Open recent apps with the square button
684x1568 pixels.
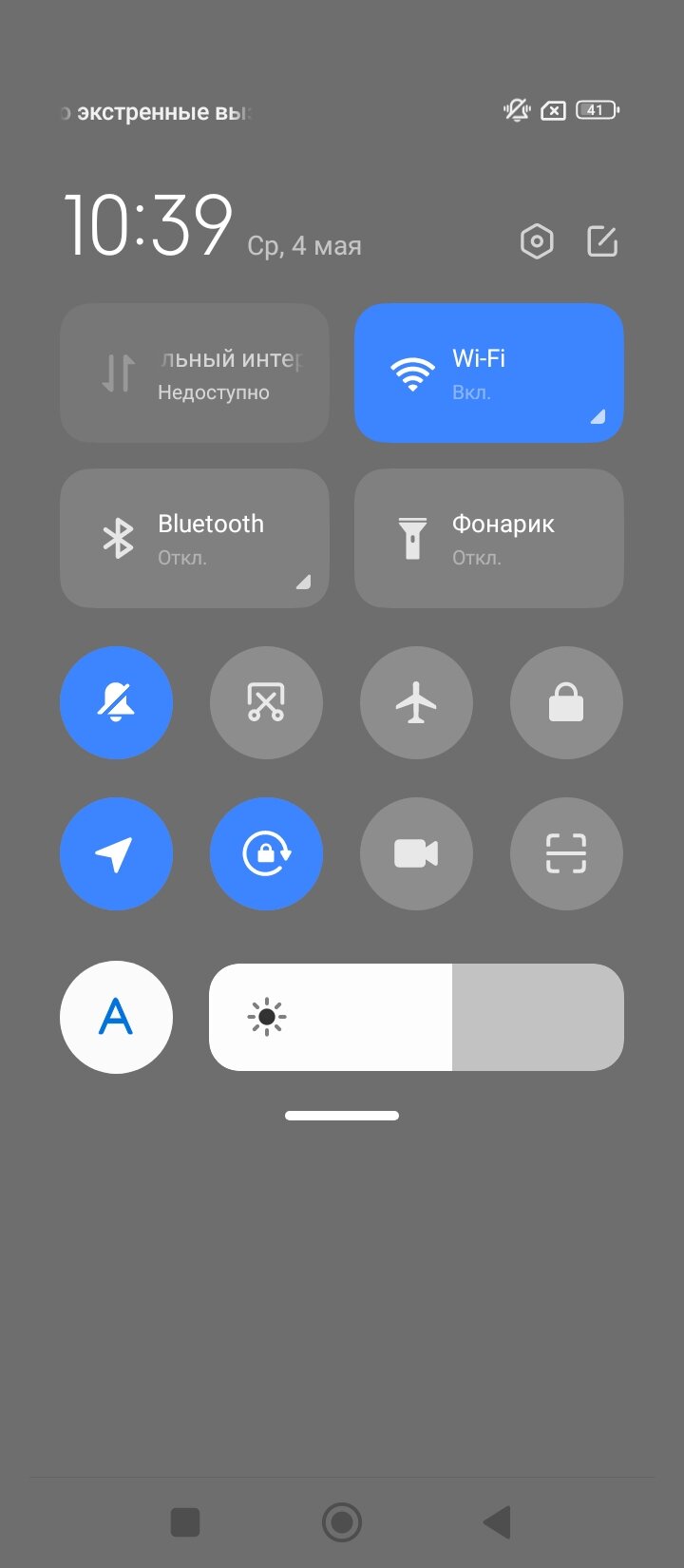(x=185, y=1522)
